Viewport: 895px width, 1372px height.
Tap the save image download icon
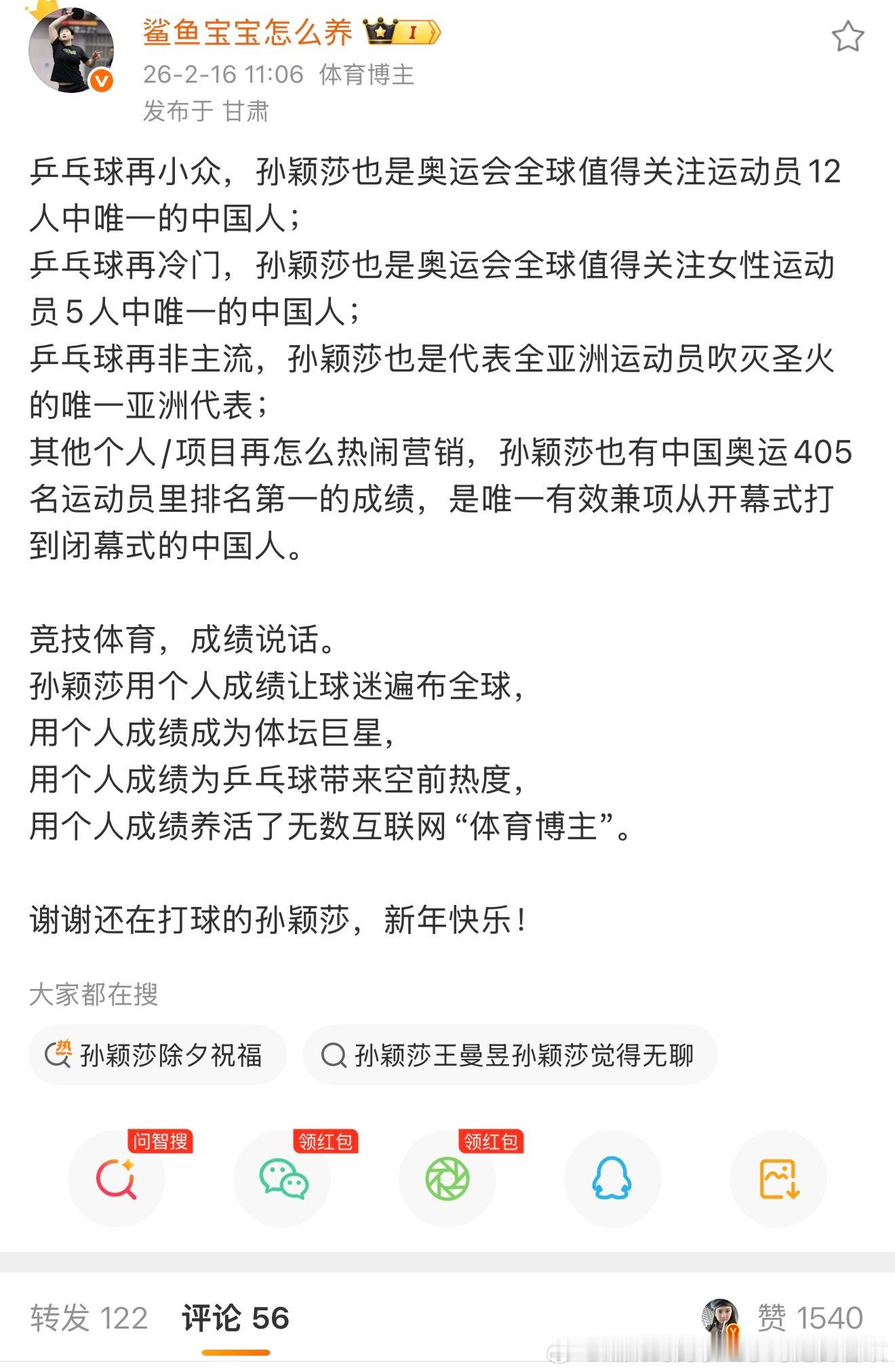[x=777, y=1177]
